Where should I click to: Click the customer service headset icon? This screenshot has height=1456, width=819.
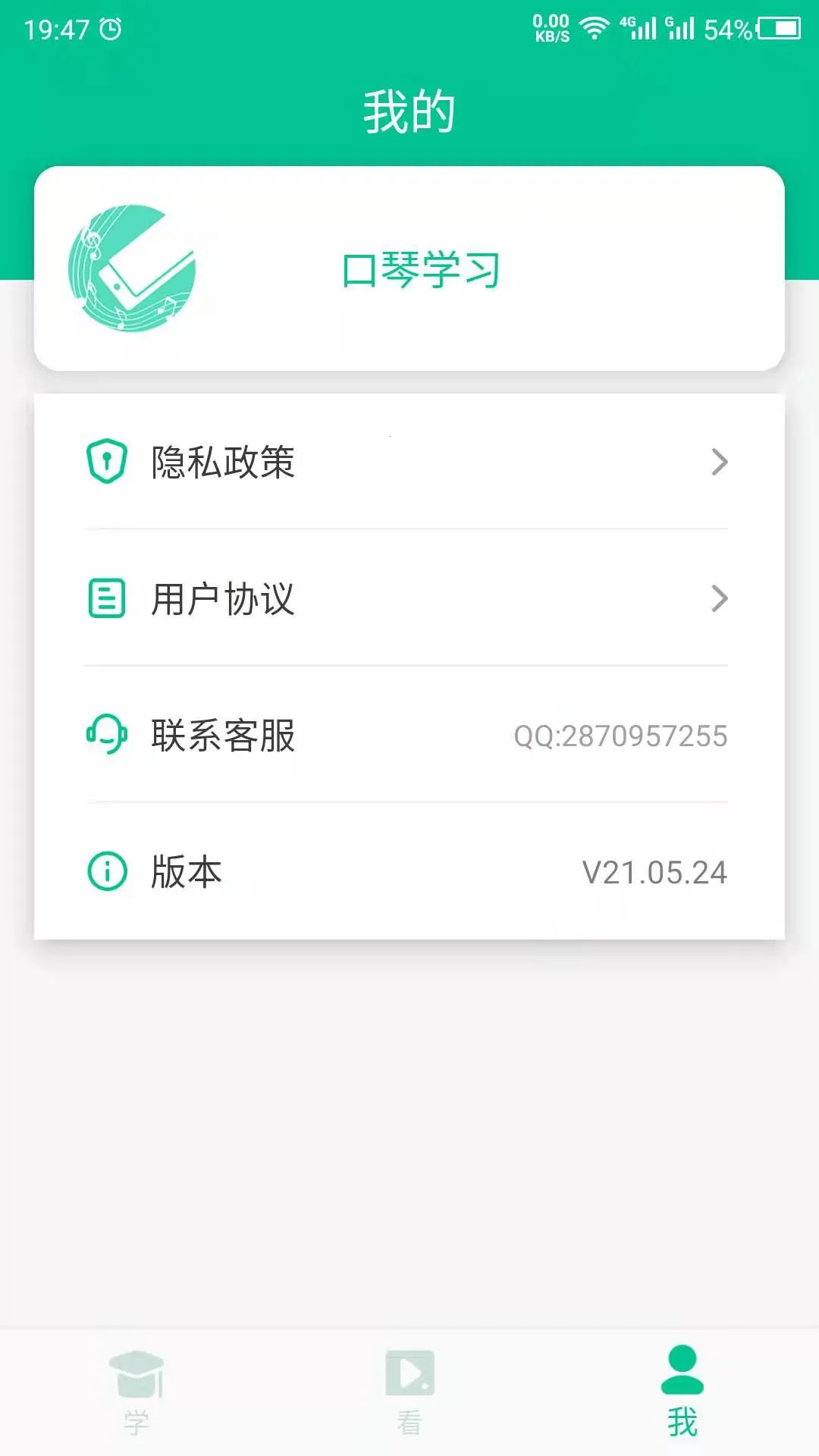pyautogui.click(x=107, y=734)
